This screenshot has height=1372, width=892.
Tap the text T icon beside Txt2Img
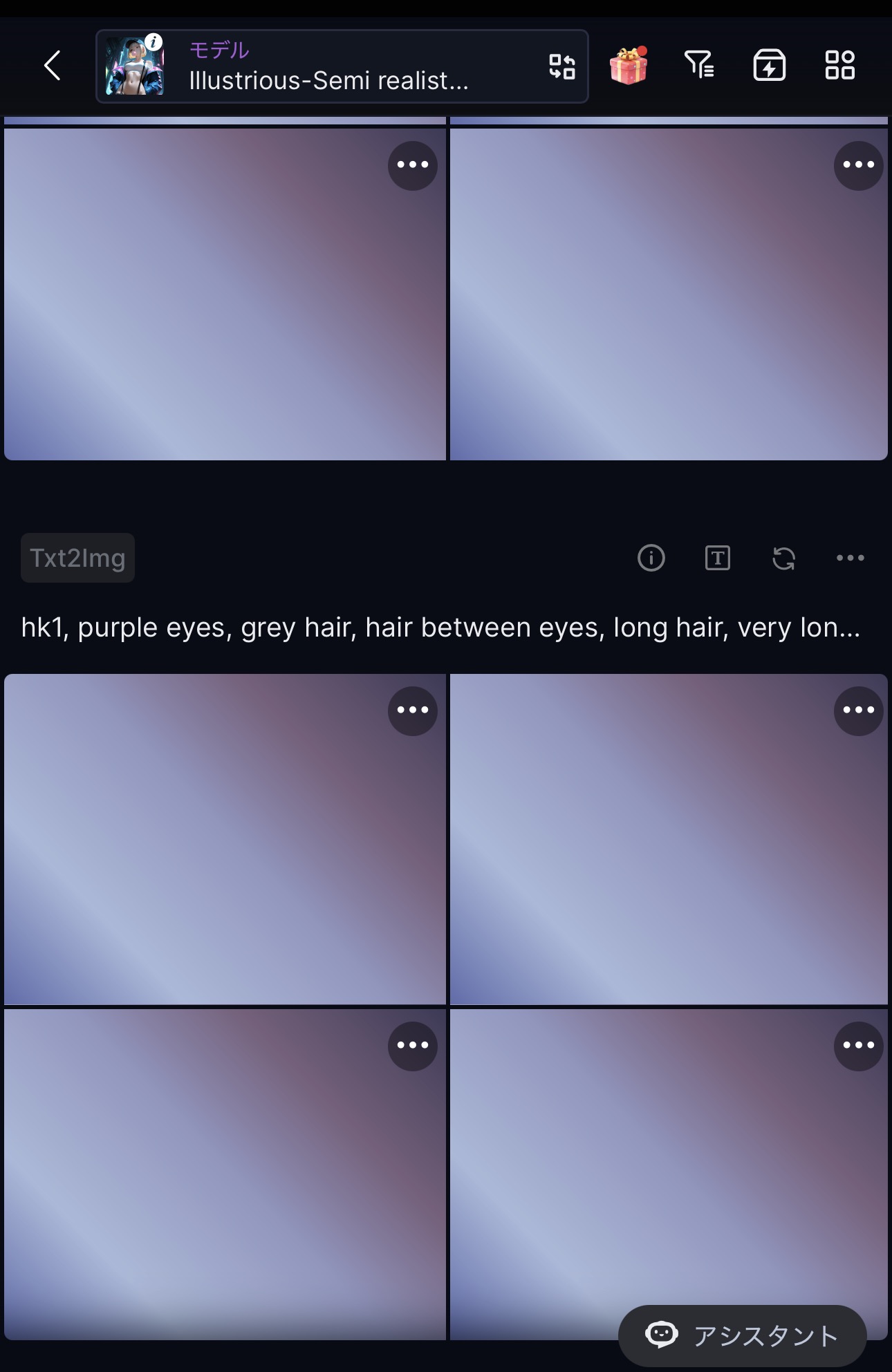717,558
